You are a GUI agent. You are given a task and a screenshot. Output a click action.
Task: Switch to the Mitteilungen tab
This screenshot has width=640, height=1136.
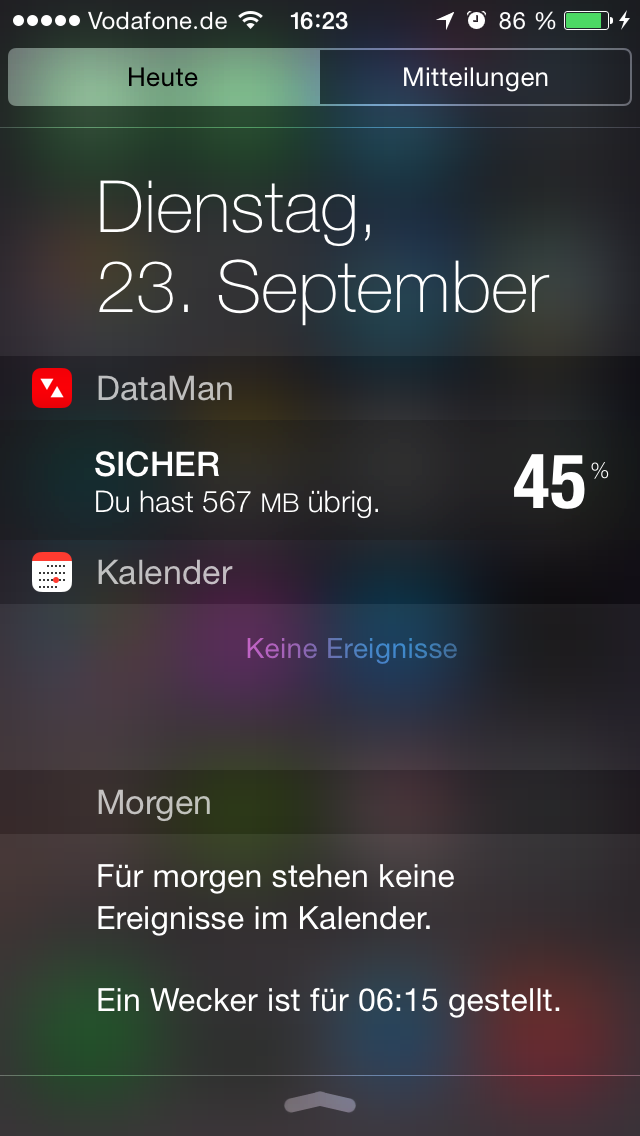click(475, 78)
